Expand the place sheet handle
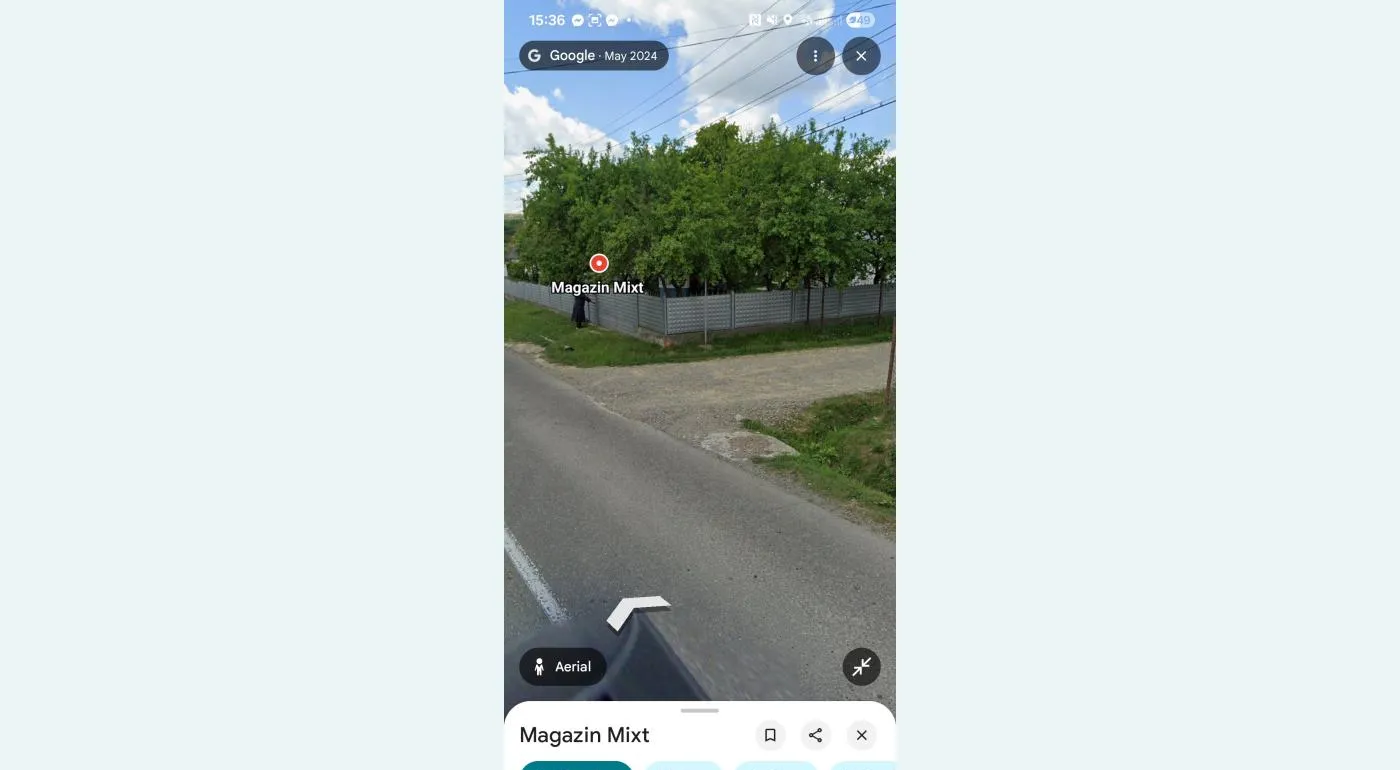Image resolution: width=1400 pixels, height=770 pixels. point(699,711)
